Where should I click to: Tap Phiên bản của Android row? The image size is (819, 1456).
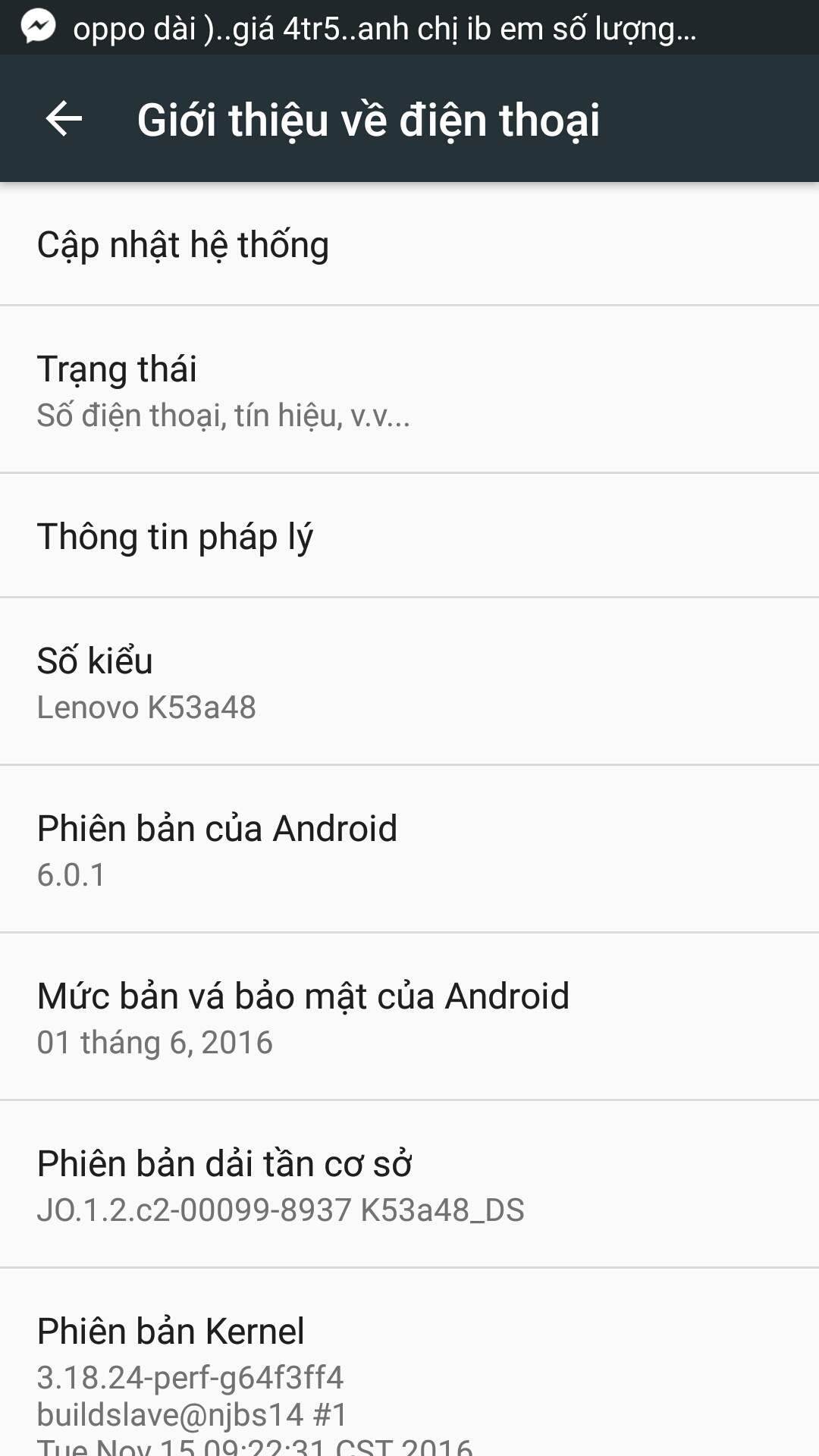(409, 849)
